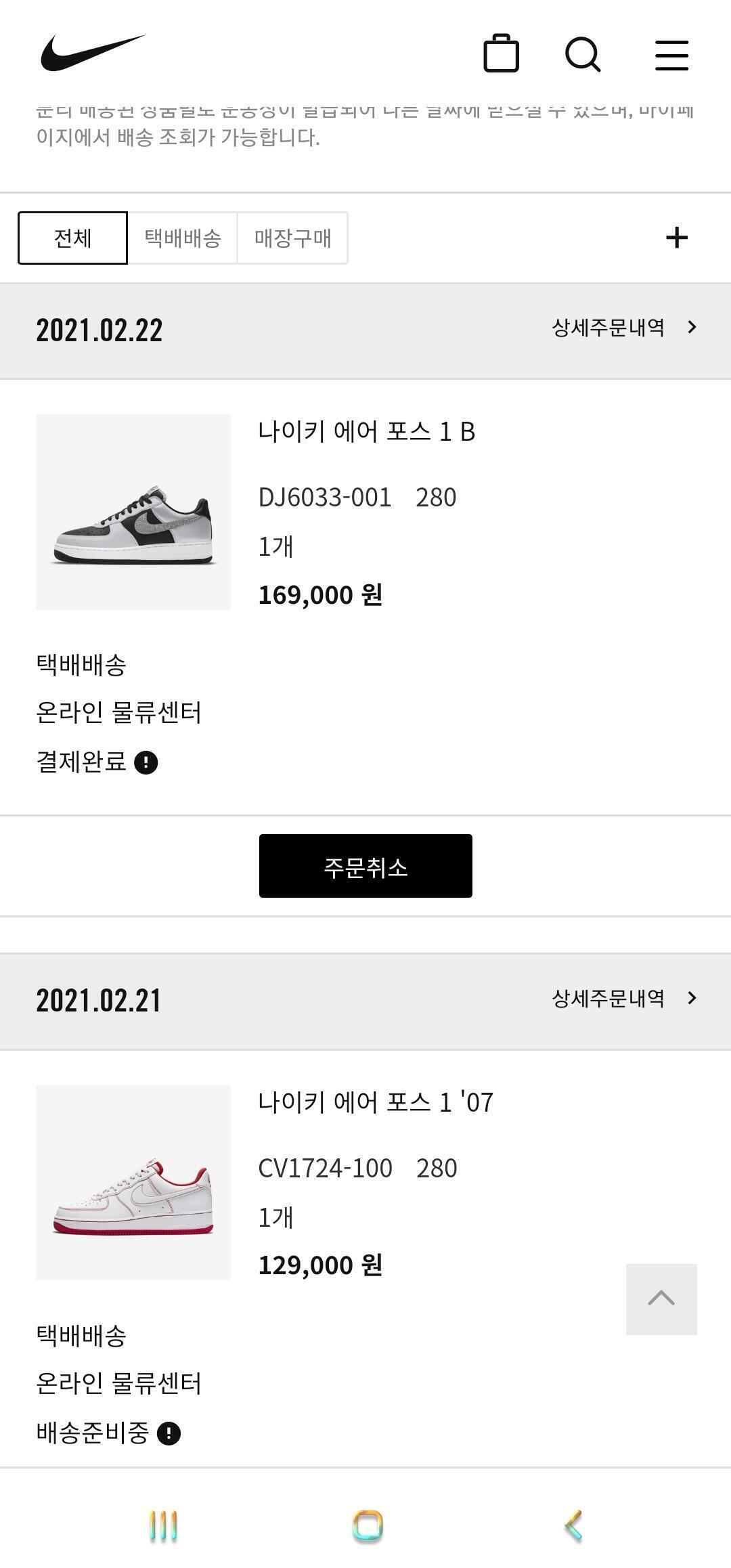Go to Nike home via swoosh logo
Image resolution: width=731 pixels, height=1568 pixels.
(x=93, y=53)
